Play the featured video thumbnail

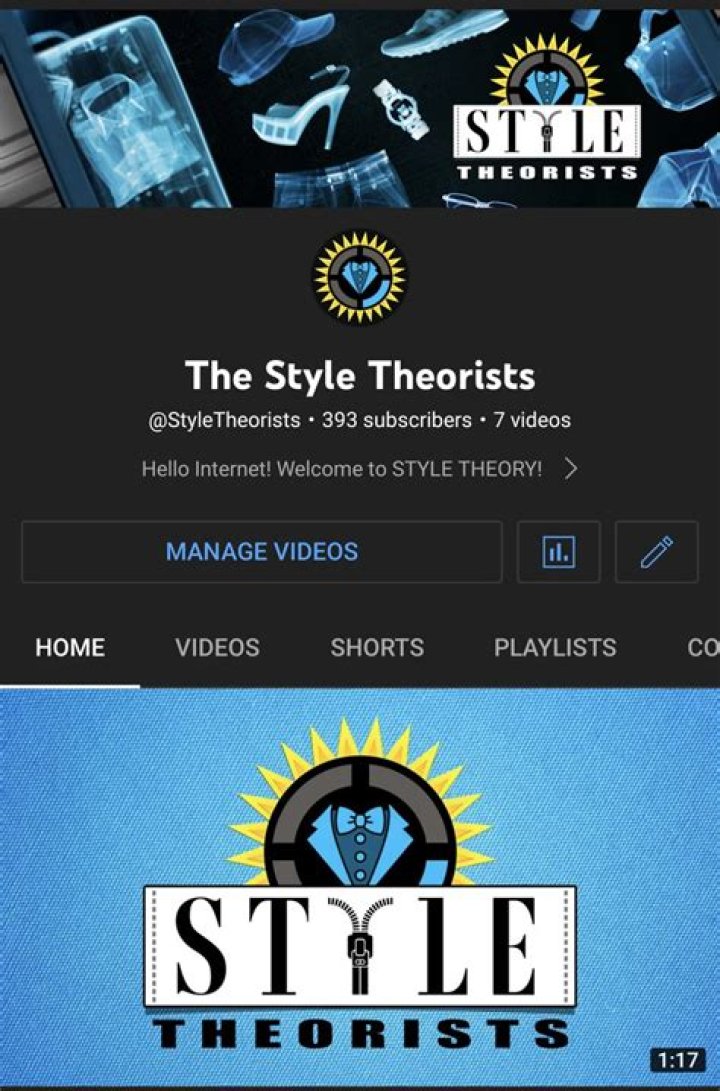coord(360,880)
